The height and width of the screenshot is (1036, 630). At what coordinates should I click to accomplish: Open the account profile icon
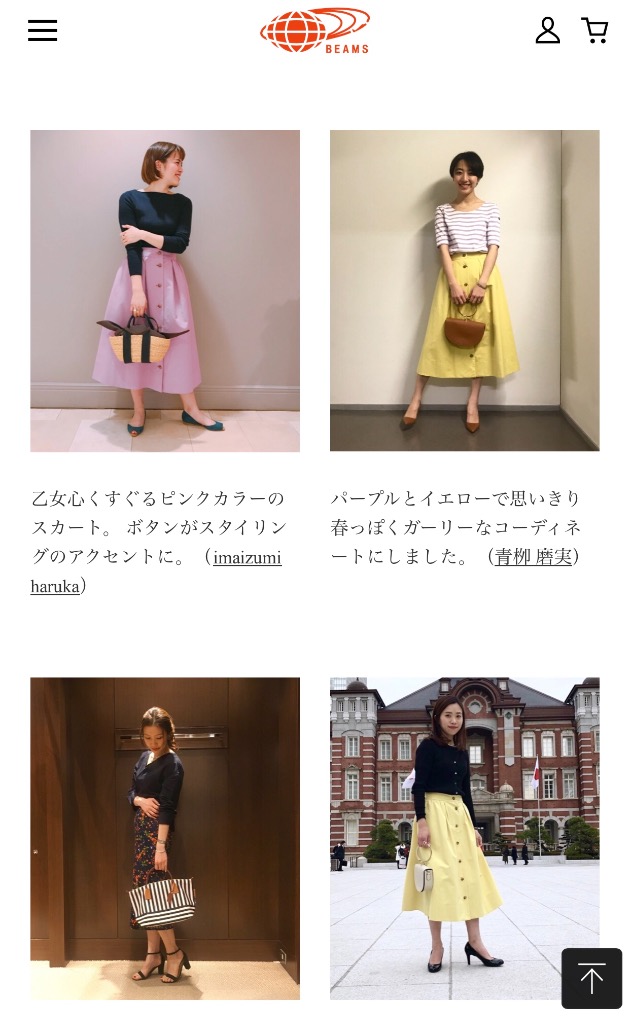pos(547,30)
